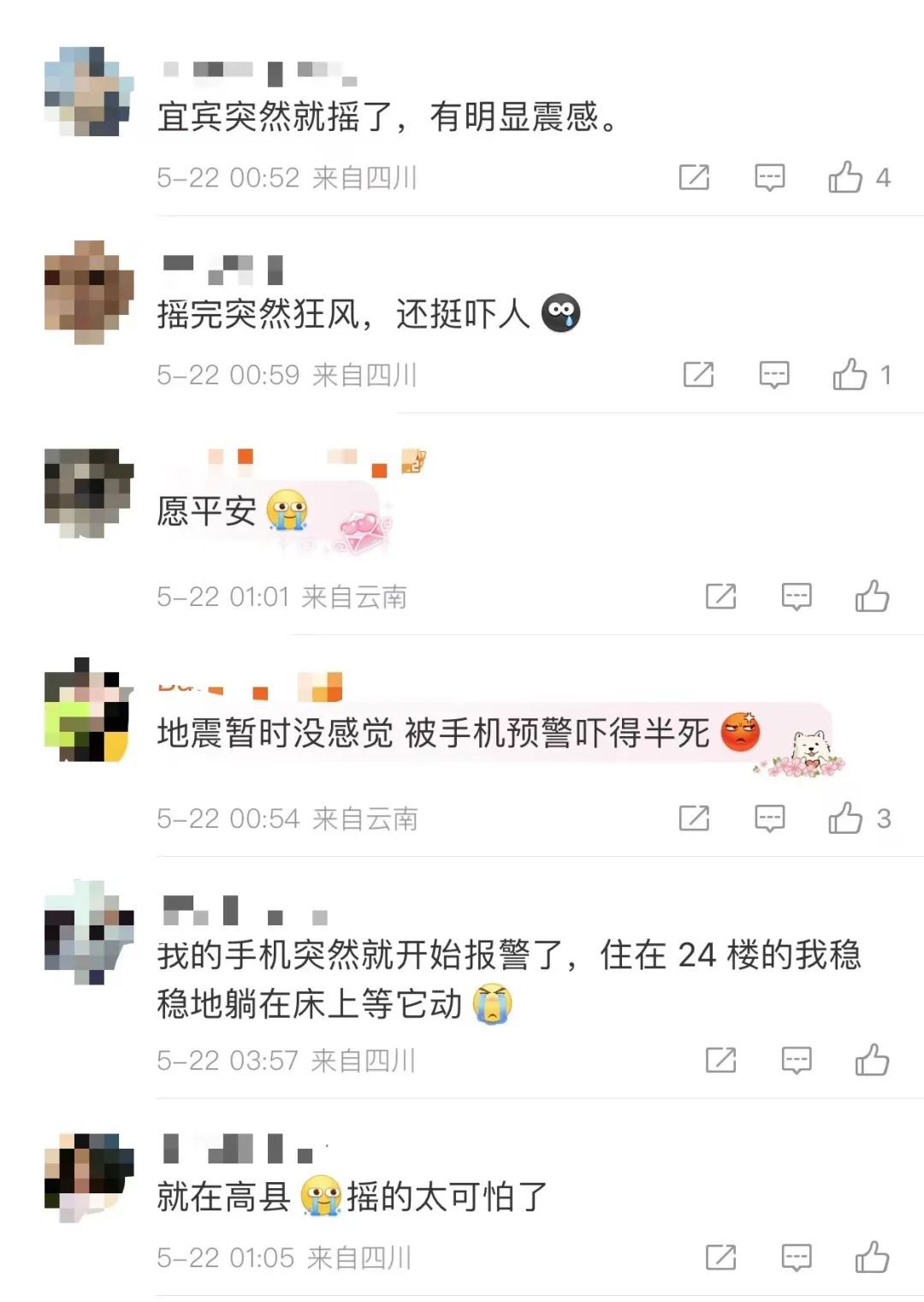Reply to the comment "我的手机突然就开始报警了"
The height and width of the screenshot is (1302, 924).
coord(797,1061)
